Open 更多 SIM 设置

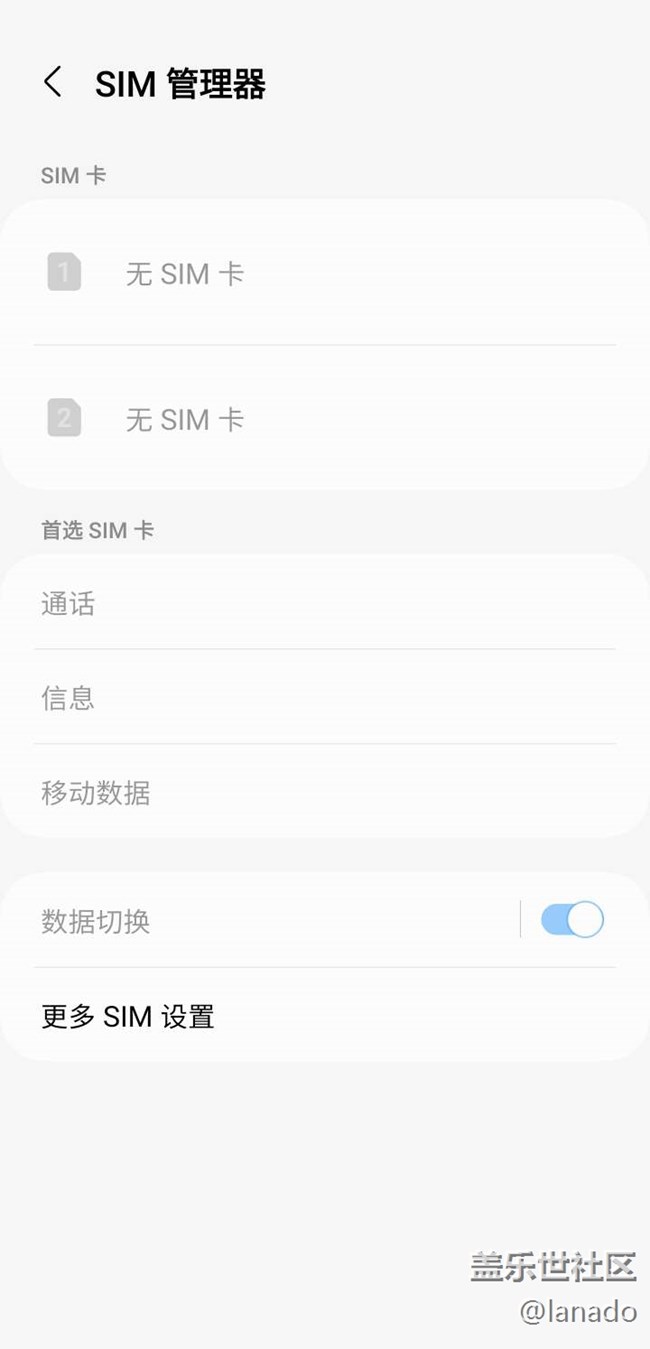(325, 1015)
